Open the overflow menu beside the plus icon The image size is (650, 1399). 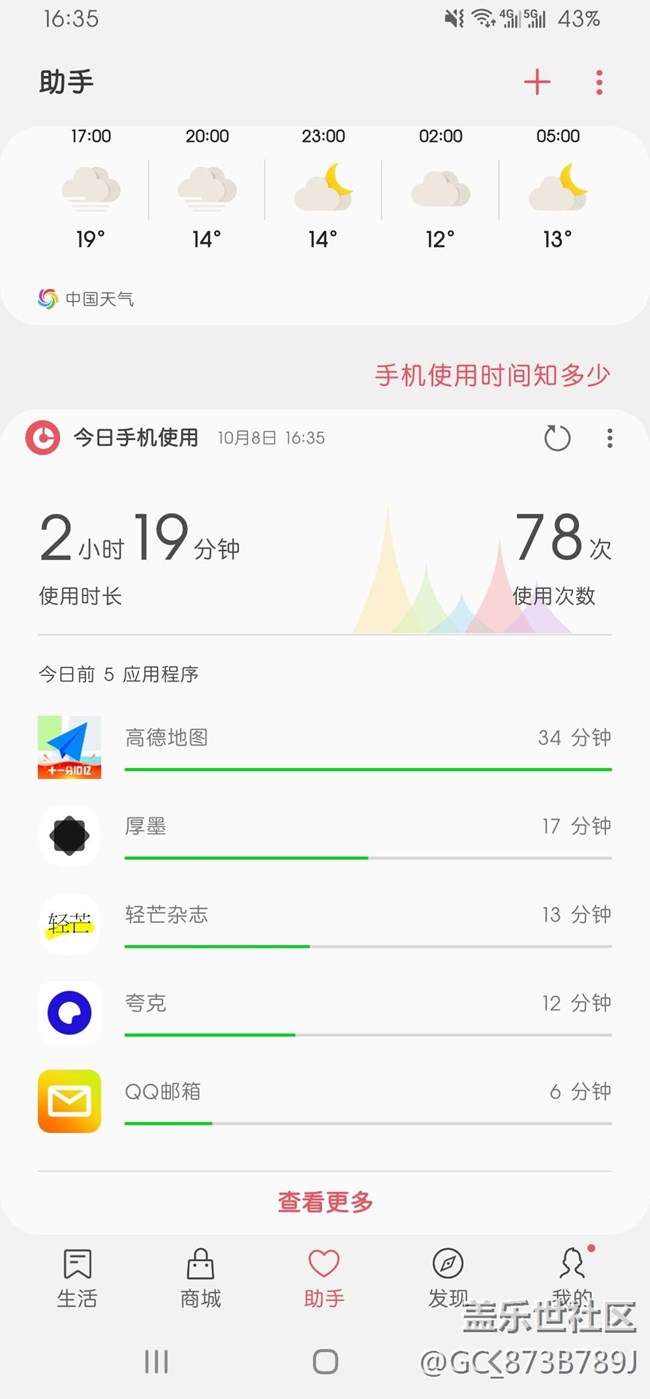(599, 82)
